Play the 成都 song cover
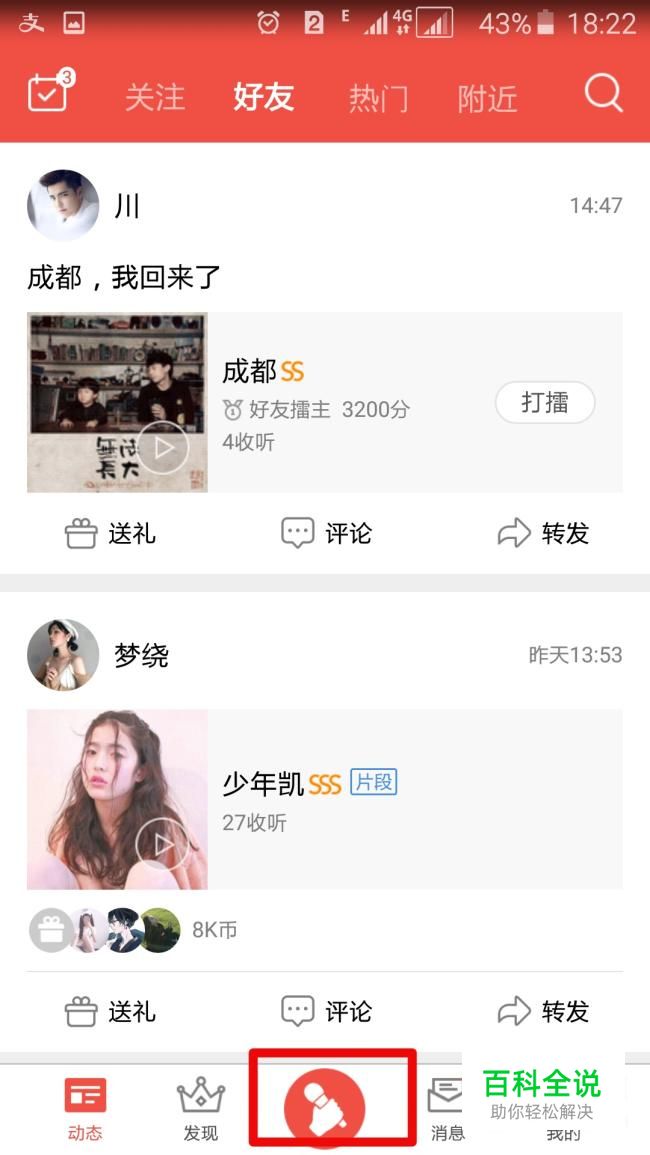650x1155 pixels. click(x=117, y=403)
